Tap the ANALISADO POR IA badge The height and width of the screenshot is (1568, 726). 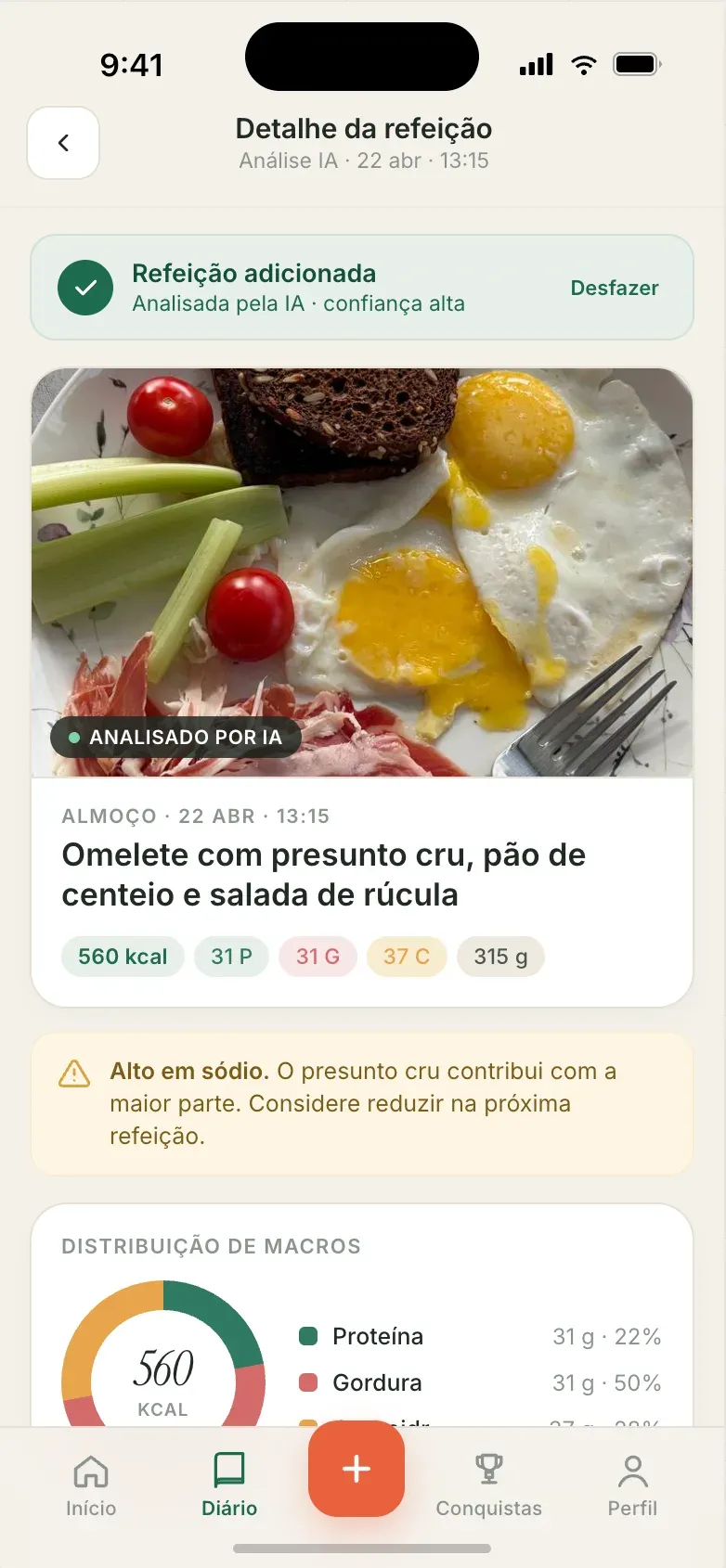tap(175, 737)
